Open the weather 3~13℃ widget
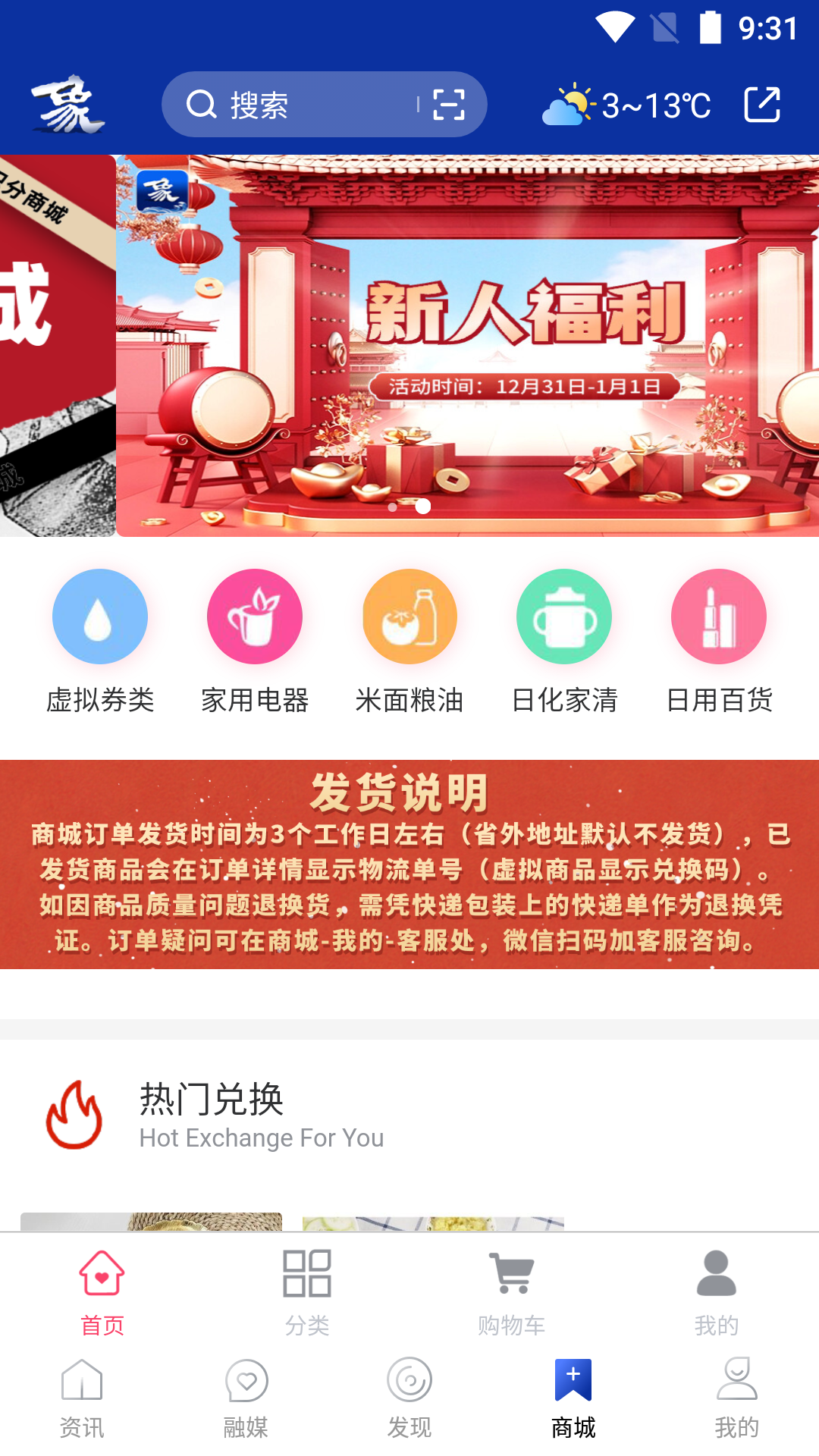Viewport: 819px width, 1456px height. click(626, 105)
